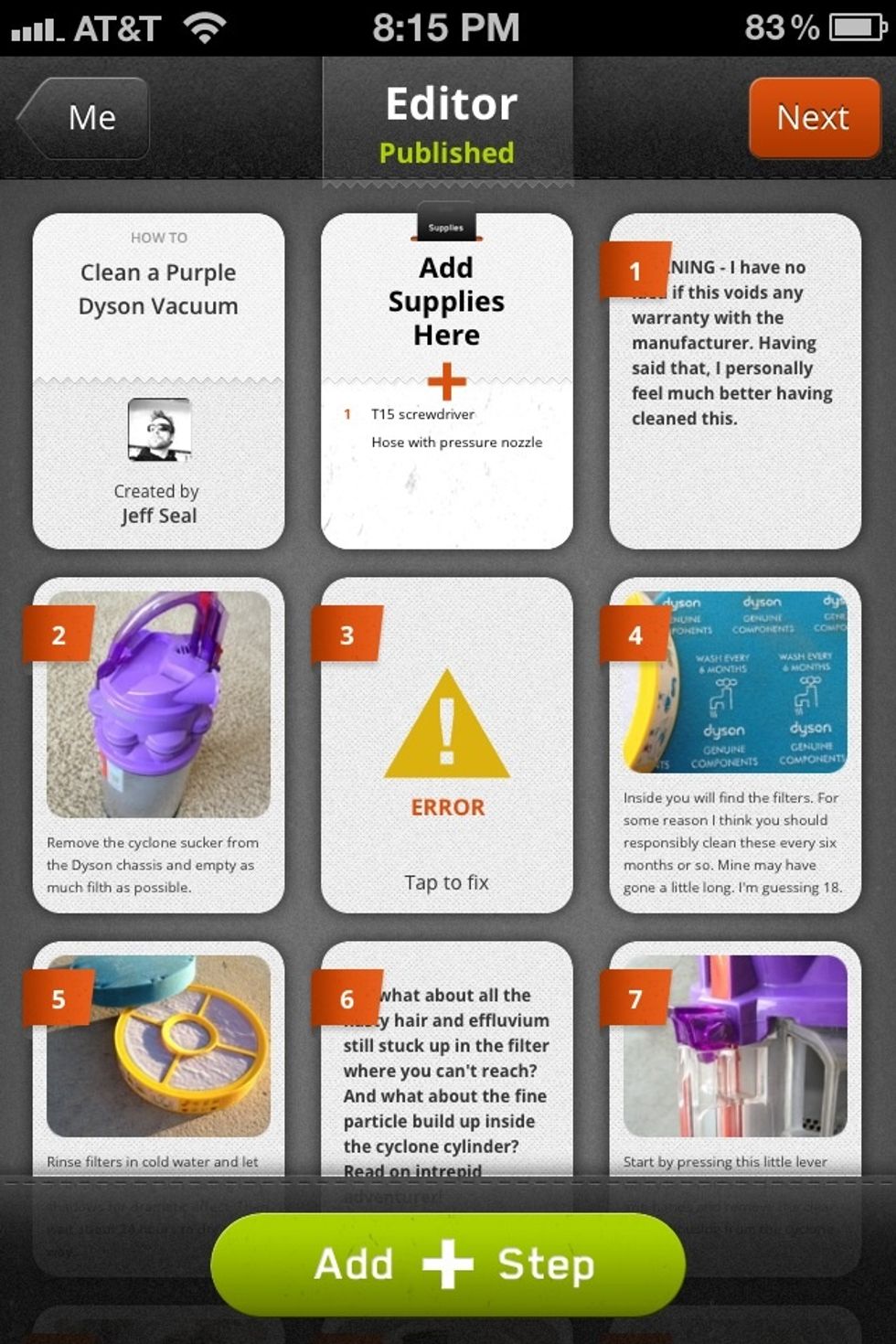Edit step 6 text about hair and effluvium
The height and width of the screenshot is (1344, 896).
[x=446, y=1070]
